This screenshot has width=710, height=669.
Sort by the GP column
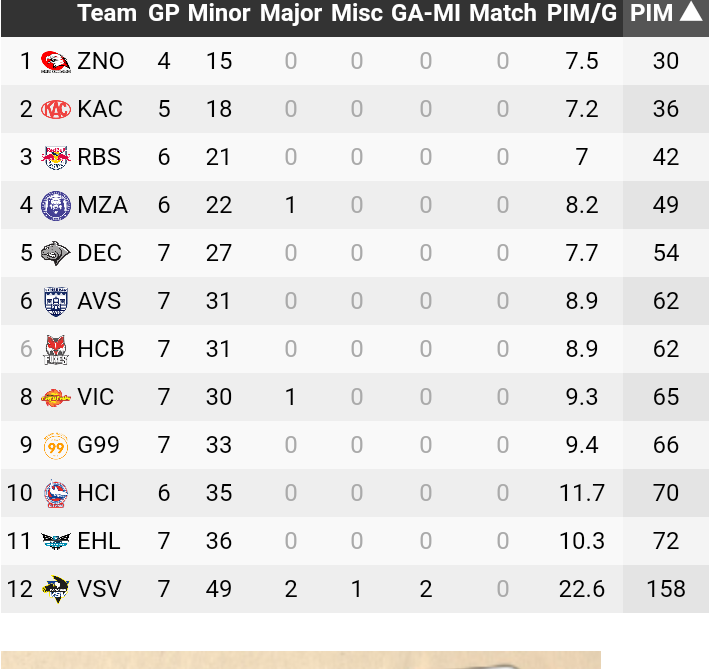pos(163,13)
